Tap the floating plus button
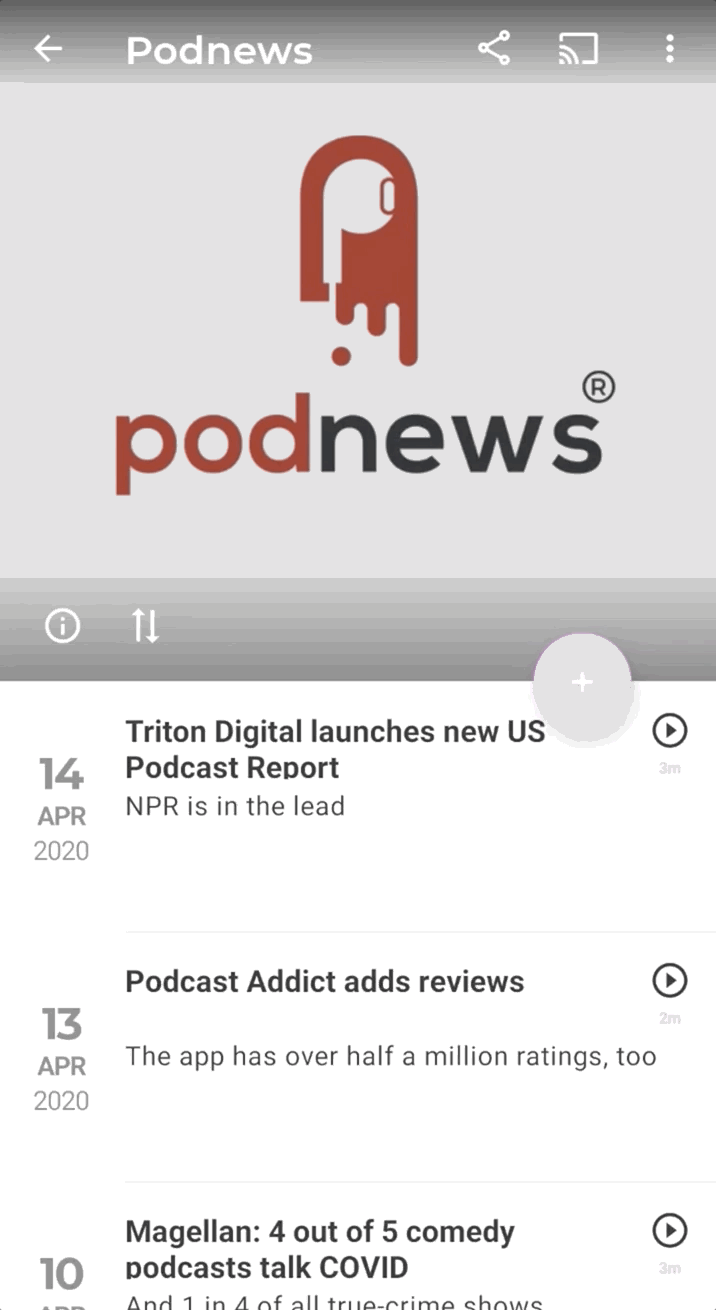 click(582, 683)
